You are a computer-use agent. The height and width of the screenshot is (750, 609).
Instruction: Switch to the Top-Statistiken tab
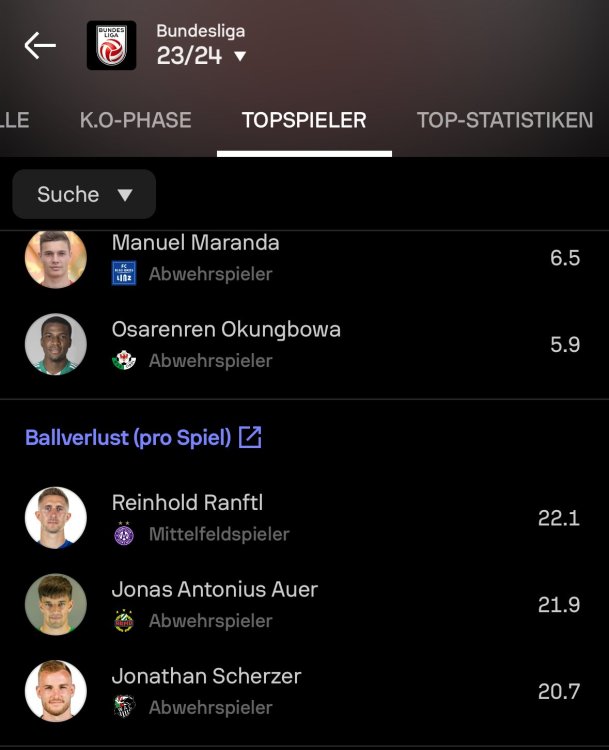coord(504,121)
